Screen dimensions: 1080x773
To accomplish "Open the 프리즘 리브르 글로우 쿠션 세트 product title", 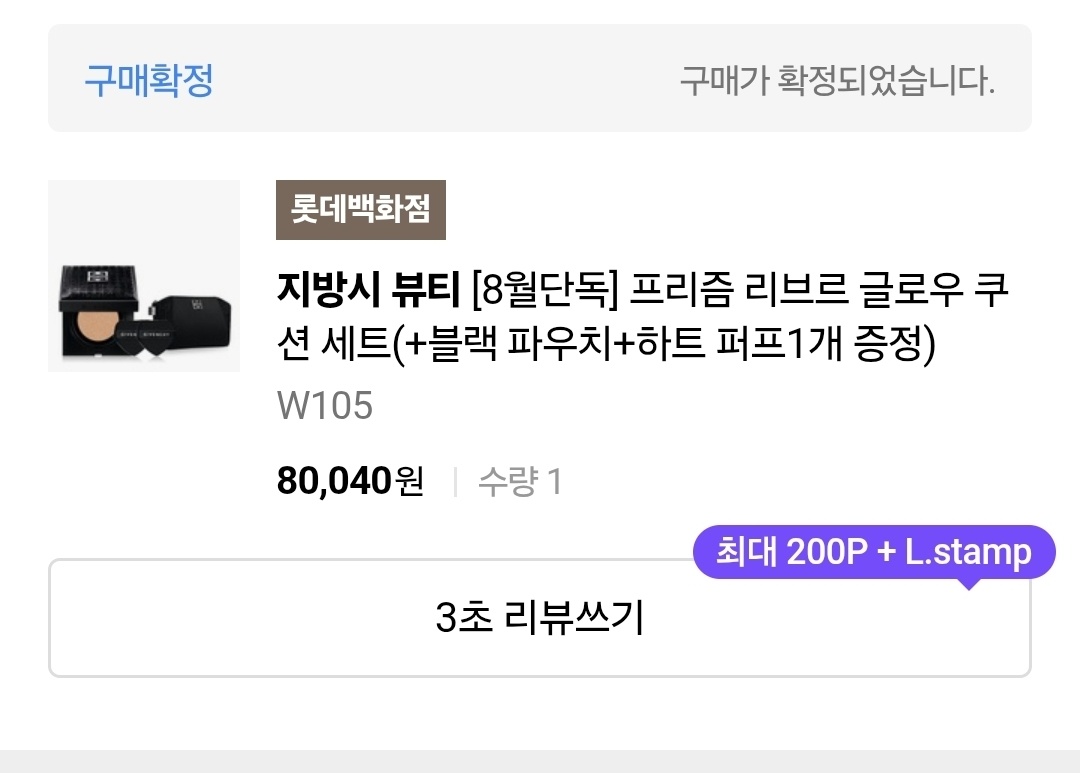I will pos(642,318).
